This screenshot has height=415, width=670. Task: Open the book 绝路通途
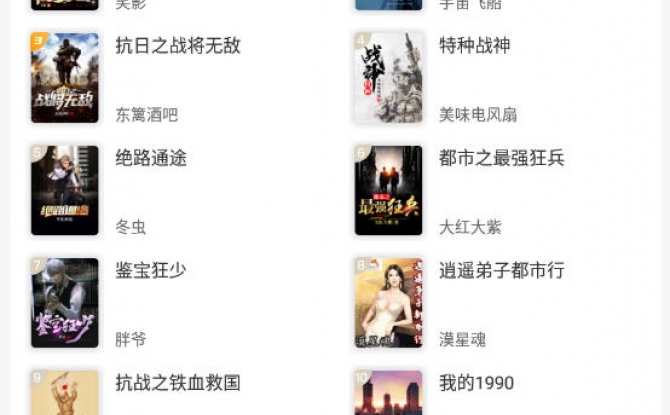[x=151, y=158]
